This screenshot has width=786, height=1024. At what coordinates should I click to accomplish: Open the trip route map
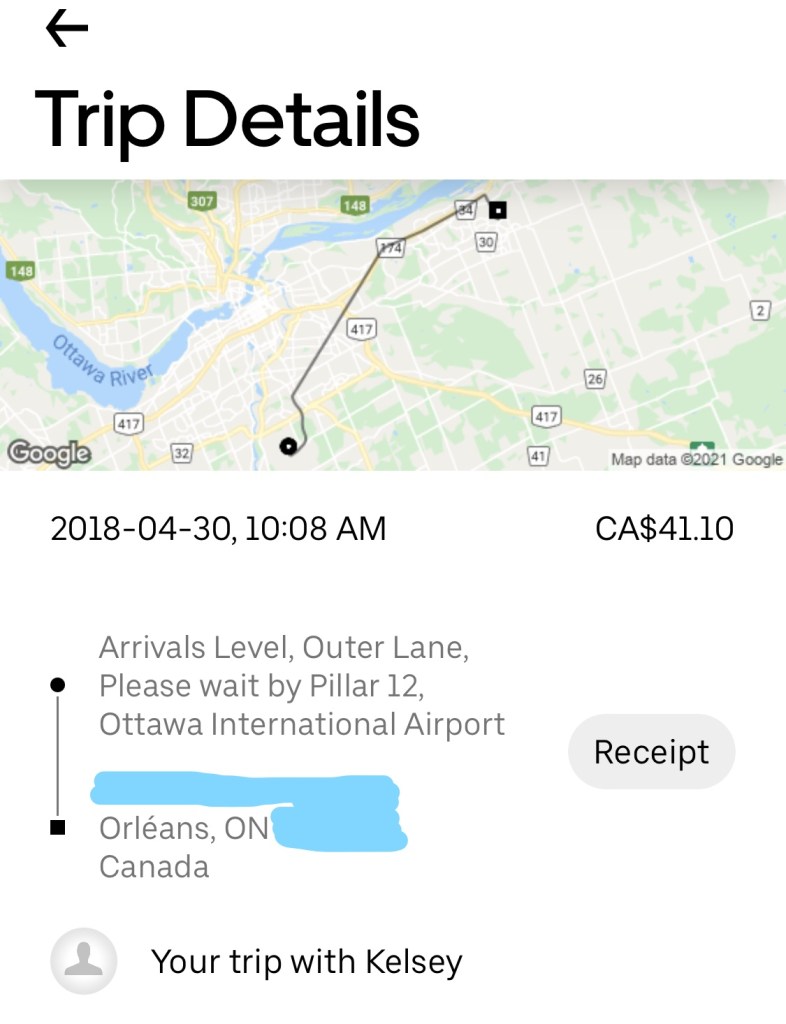[x=393, y=325]
